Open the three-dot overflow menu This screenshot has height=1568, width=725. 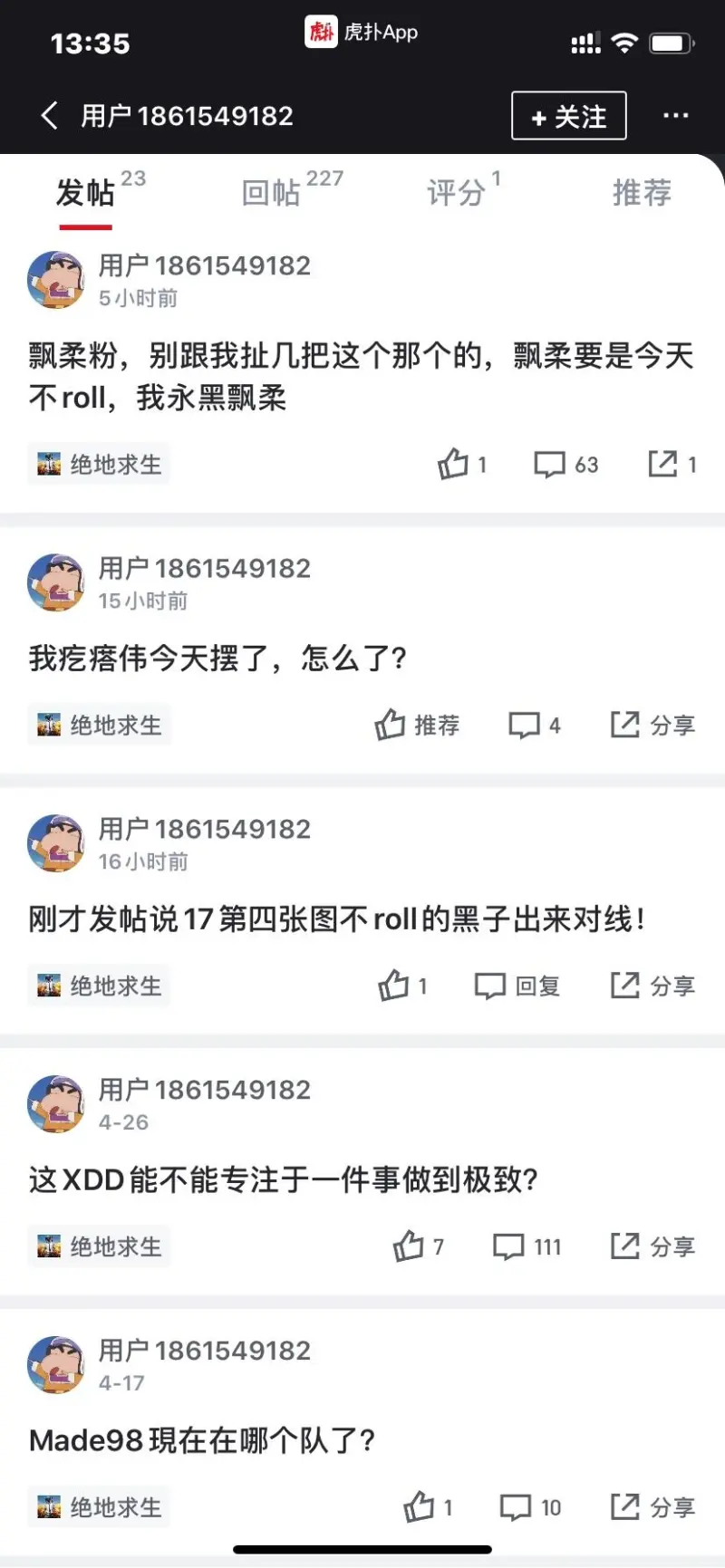coord(675,116)
